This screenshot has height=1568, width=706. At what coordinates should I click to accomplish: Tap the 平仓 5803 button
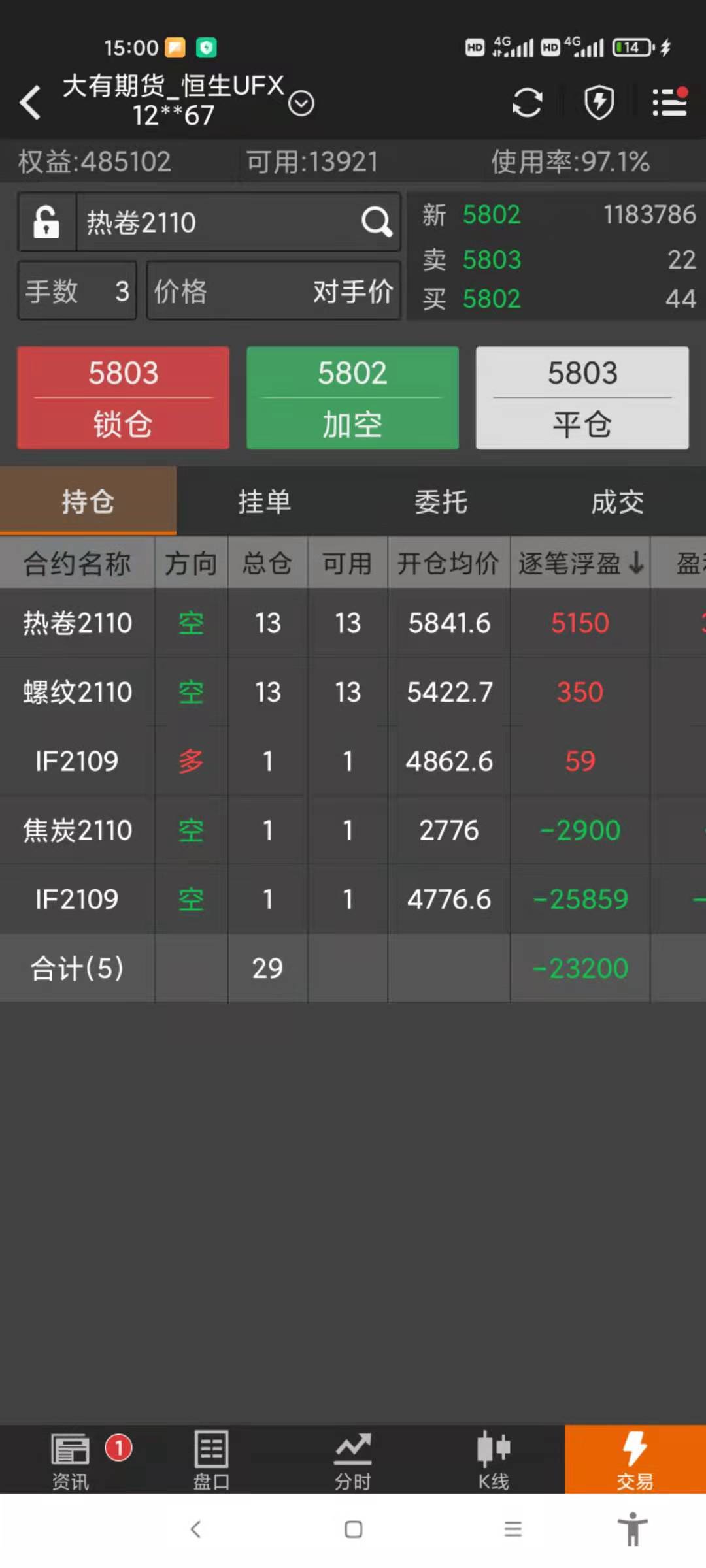coord(582,397)
